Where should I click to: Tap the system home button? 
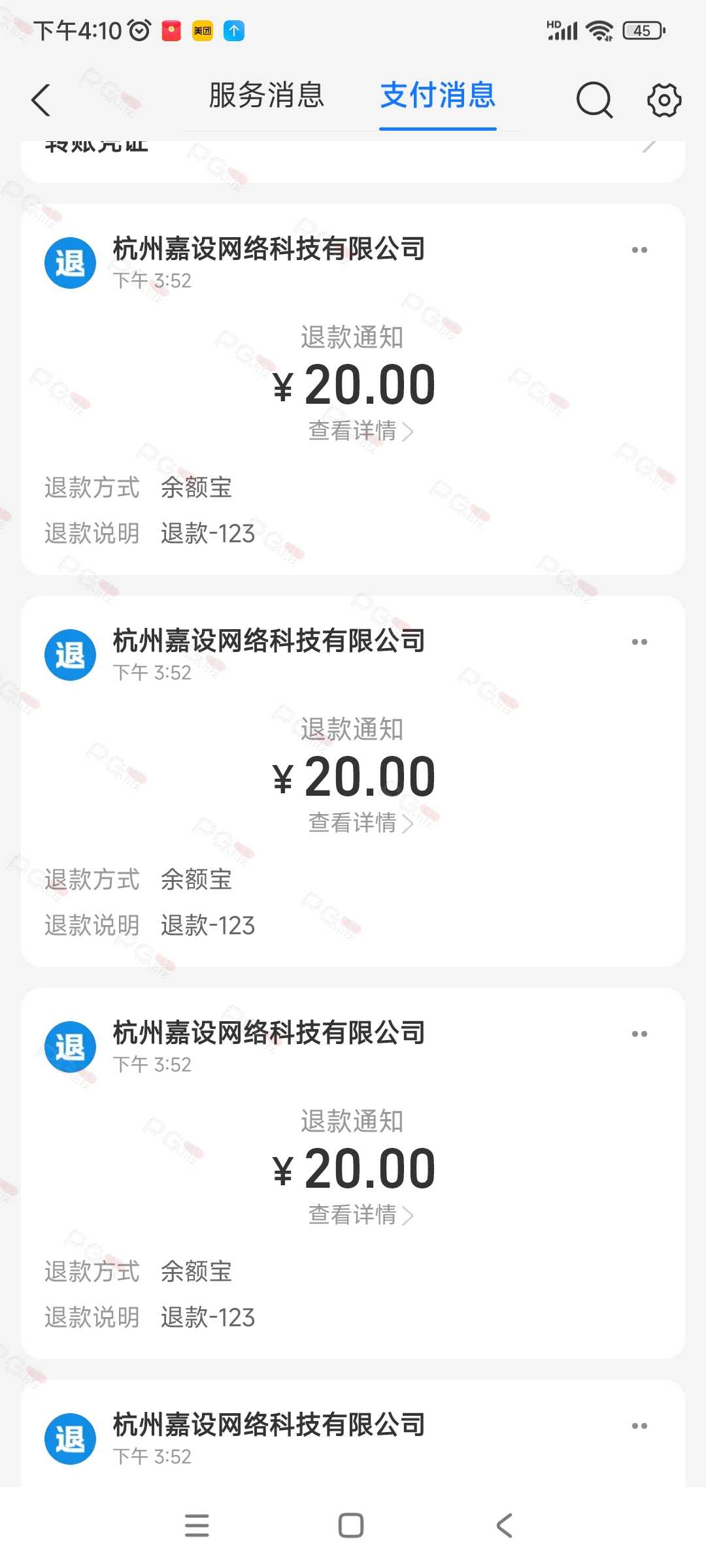(x=351, y=1526)
